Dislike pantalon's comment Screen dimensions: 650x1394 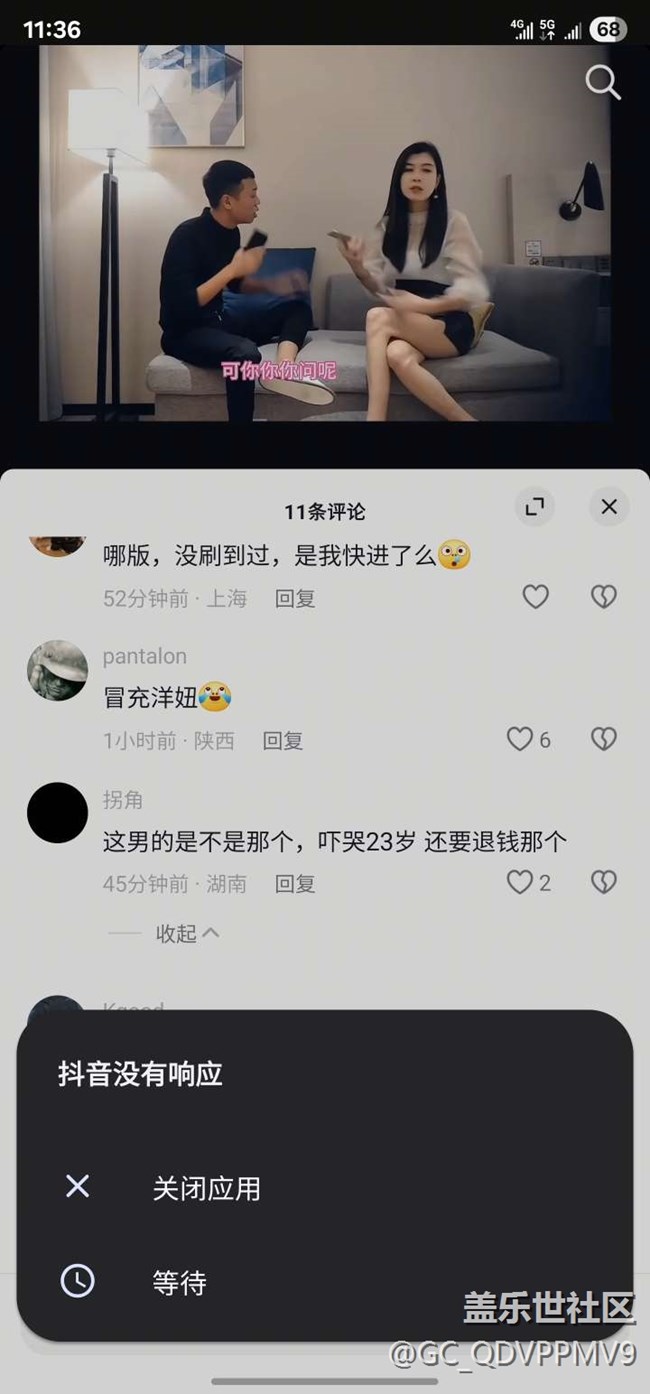[604, 739]
